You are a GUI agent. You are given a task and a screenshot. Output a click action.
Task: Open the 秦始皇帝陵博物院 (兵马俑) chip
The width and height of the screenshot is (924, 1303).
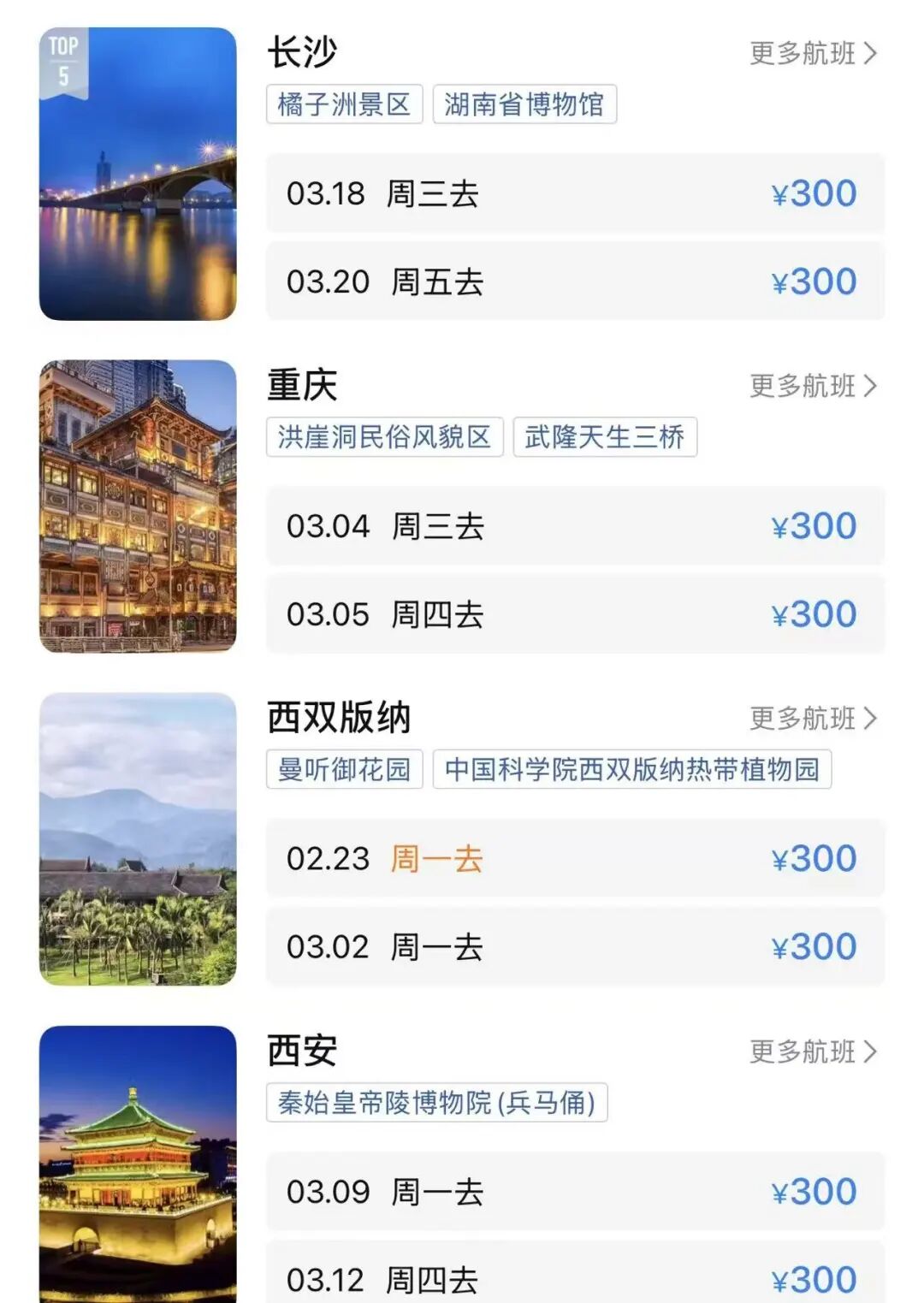(436, 1102)
